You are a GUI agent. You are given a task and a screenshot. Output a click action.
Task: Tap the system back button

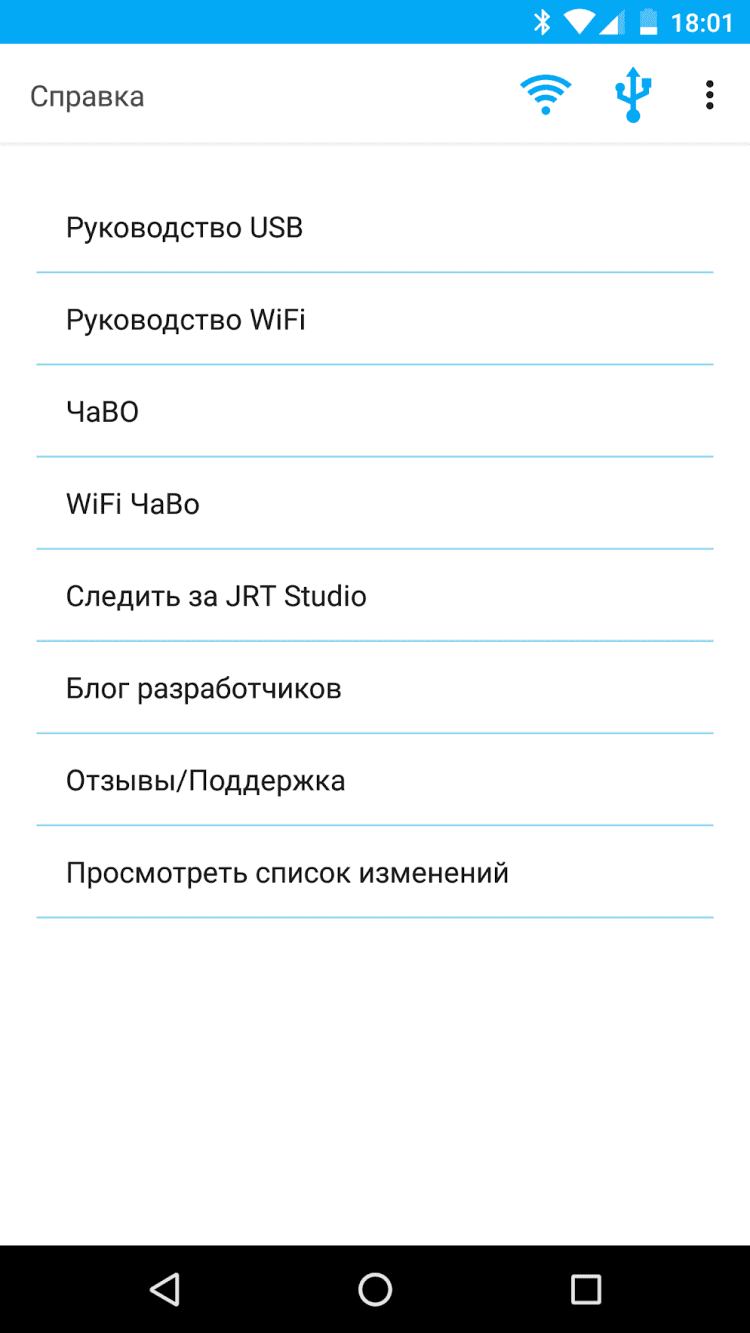click(164, 1289)
